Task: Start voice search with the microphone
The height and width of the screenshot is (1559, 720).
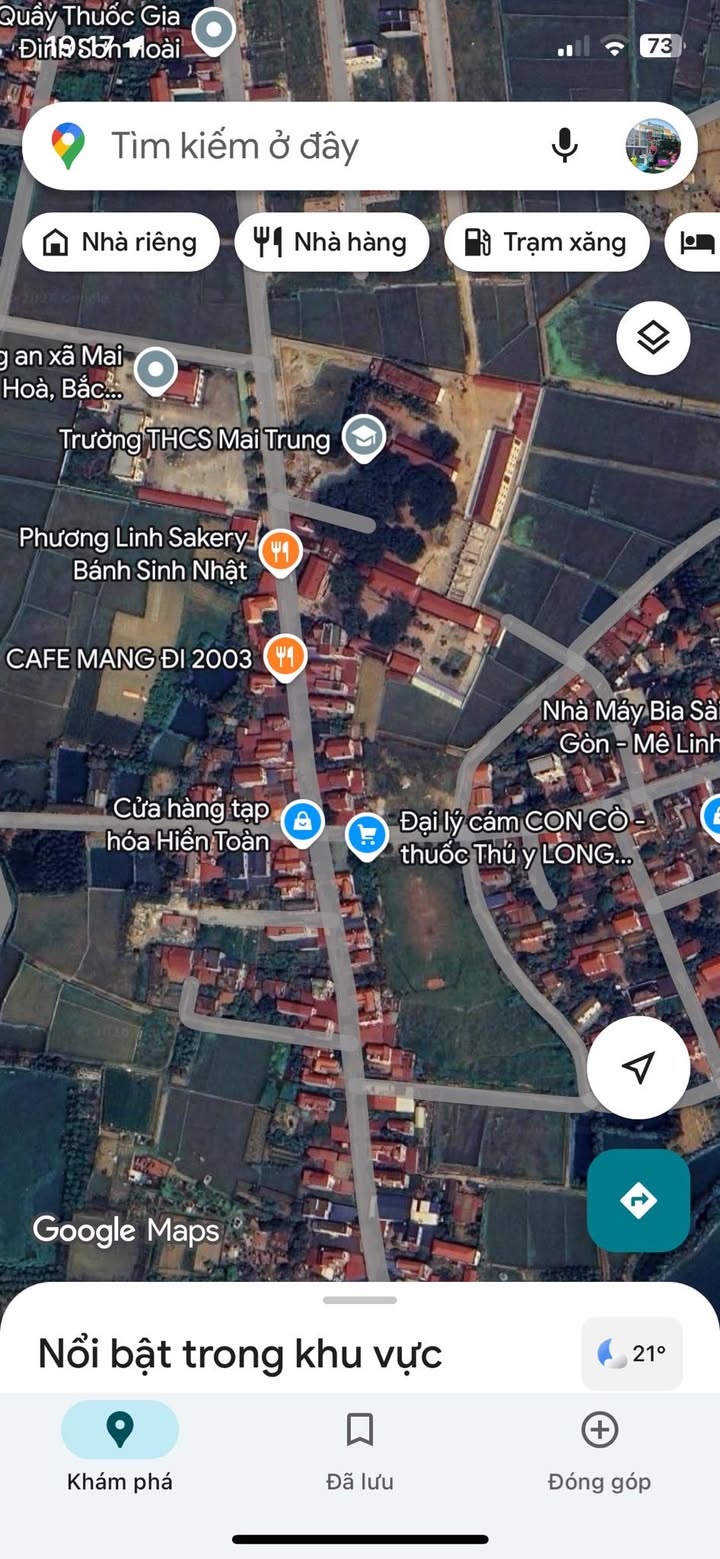Action: tap(564, 146)
